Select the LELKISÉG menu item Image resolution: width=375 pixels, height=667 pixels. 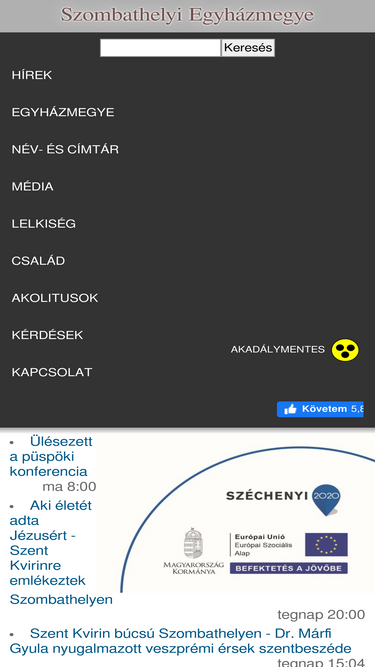[43, 223]
